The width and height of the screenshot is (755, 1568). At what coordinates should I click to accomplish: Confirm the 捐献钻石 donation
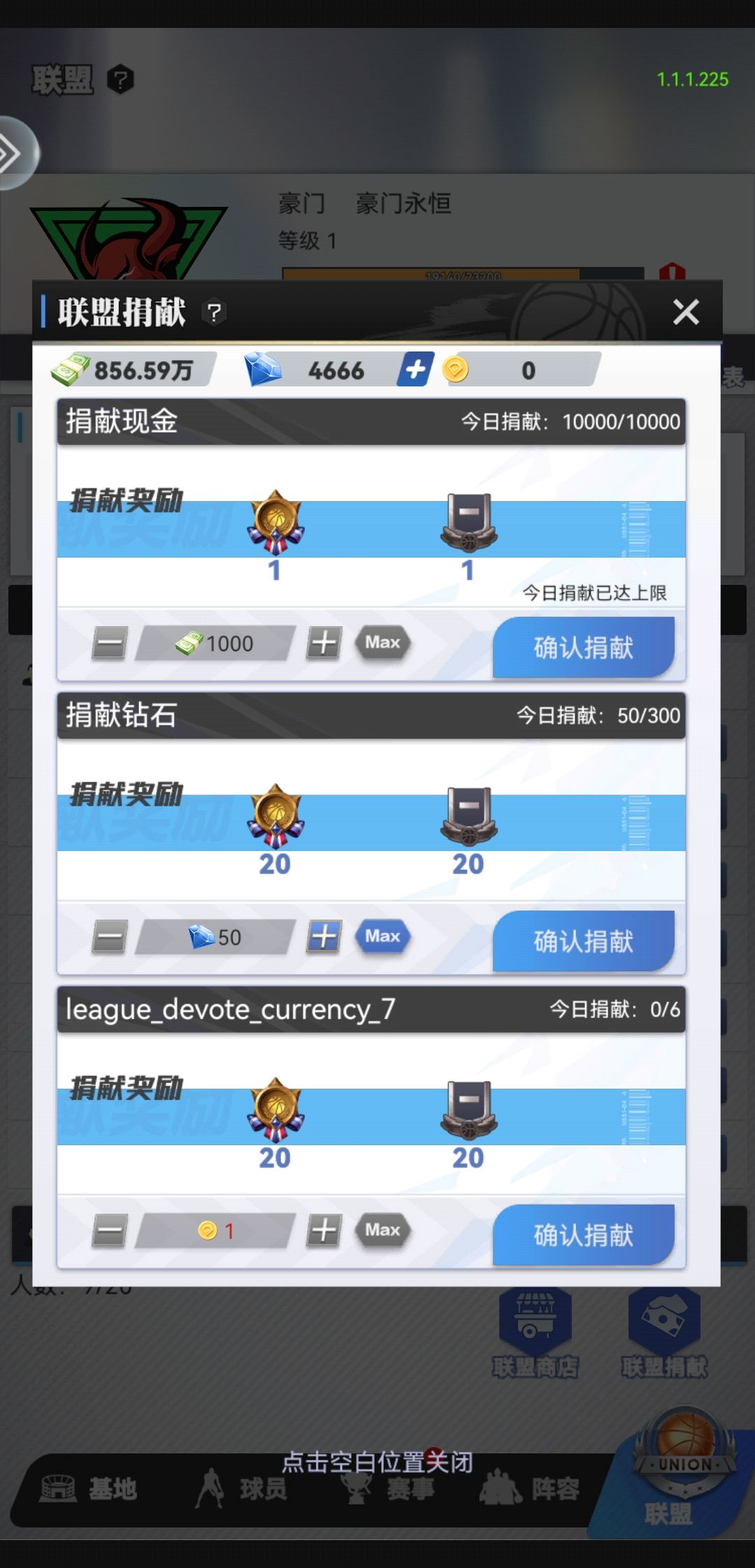point(584,941)
